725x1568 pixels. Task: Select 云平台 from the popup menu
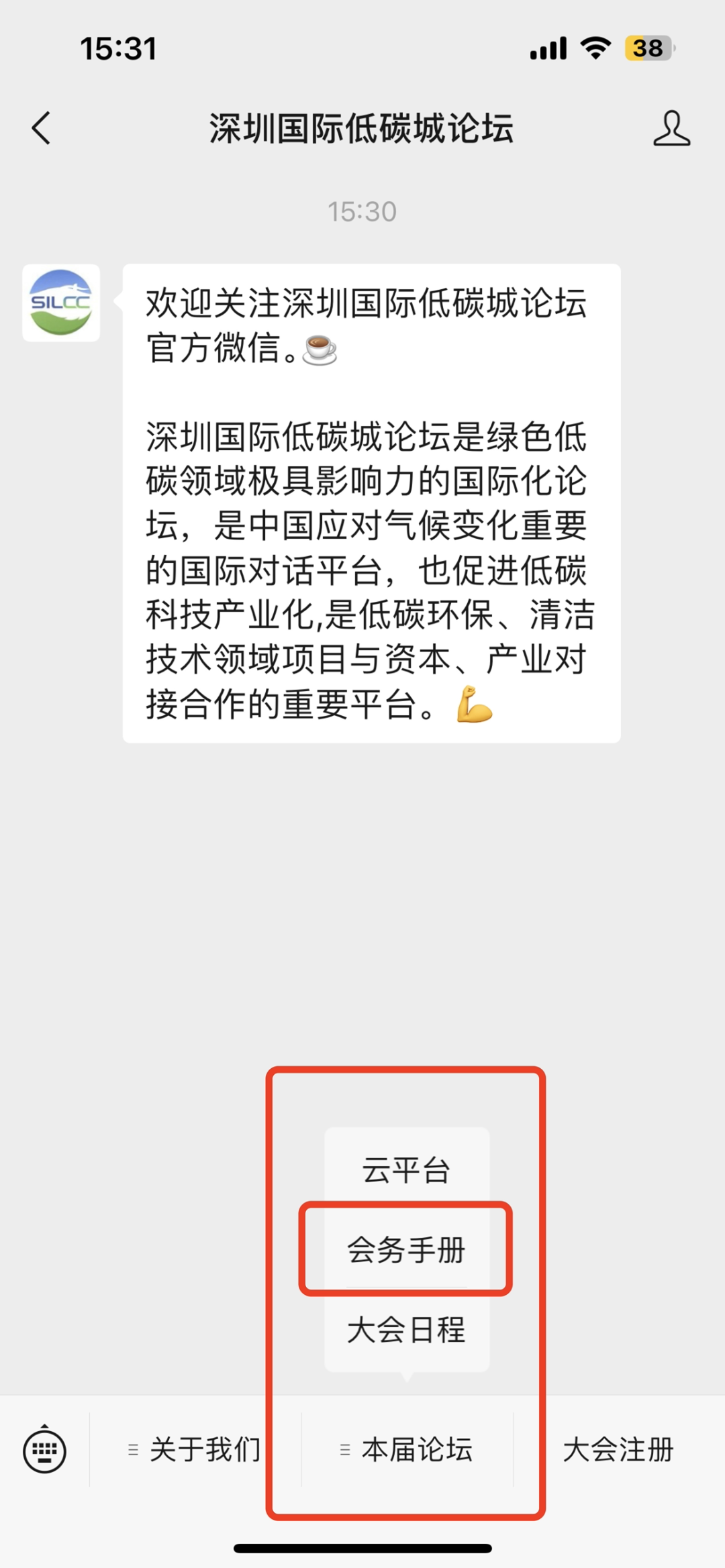pos(406,1171)
